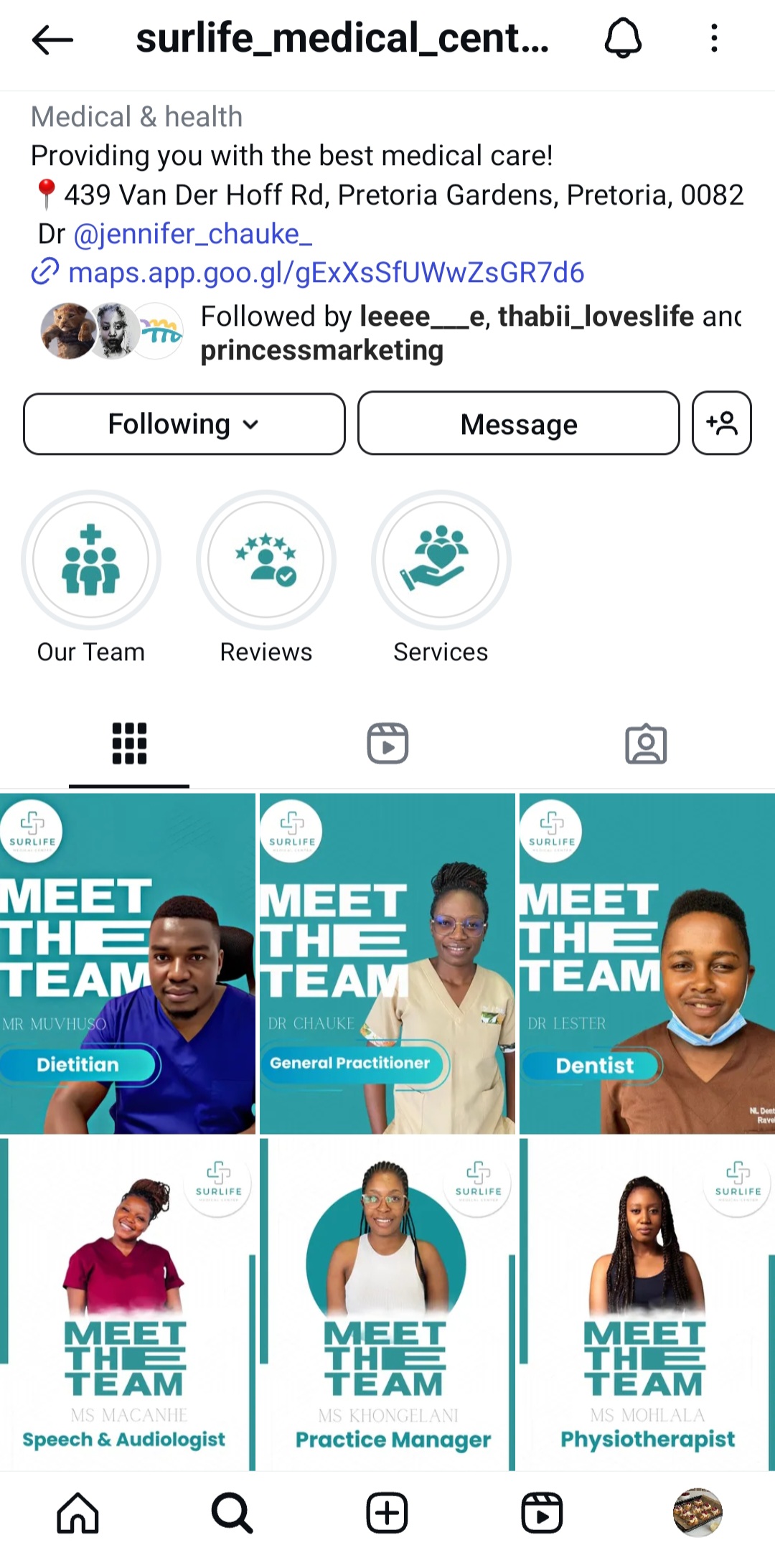Open the notifications bell for this profile

pos(622,38)
